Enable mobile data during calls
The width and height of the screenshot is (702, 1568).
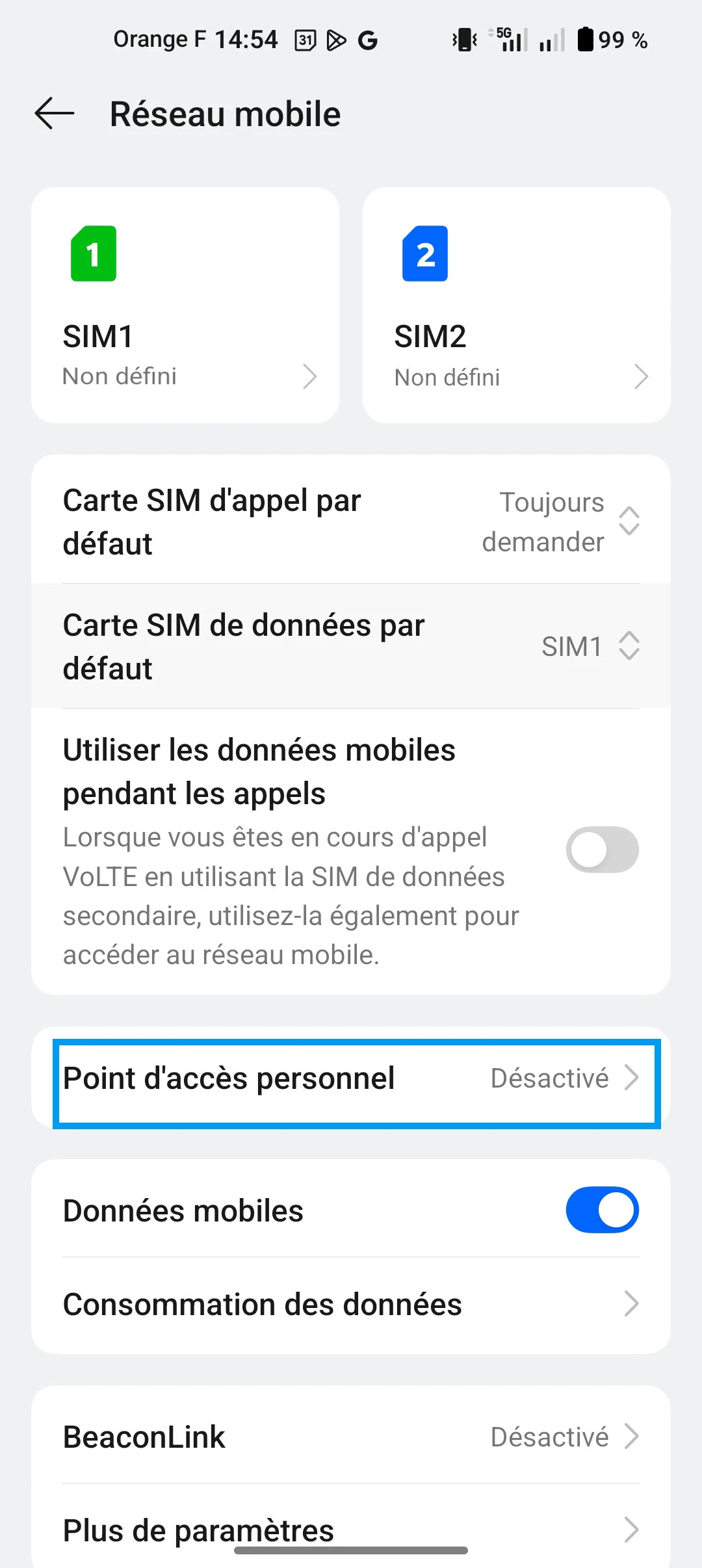click(x=602, y=850)
